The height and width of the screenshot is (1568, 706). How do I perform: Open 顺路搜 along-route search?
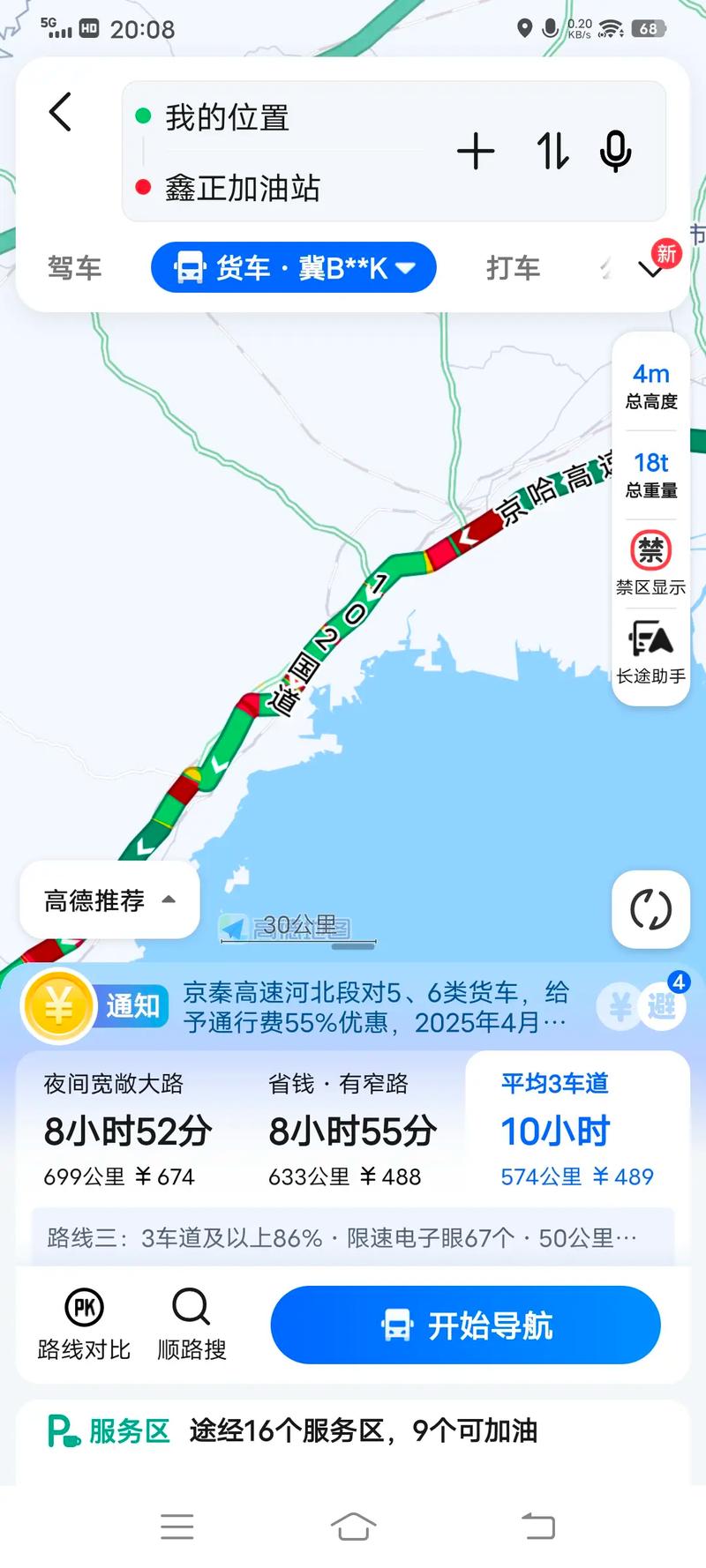point(191,1325)
